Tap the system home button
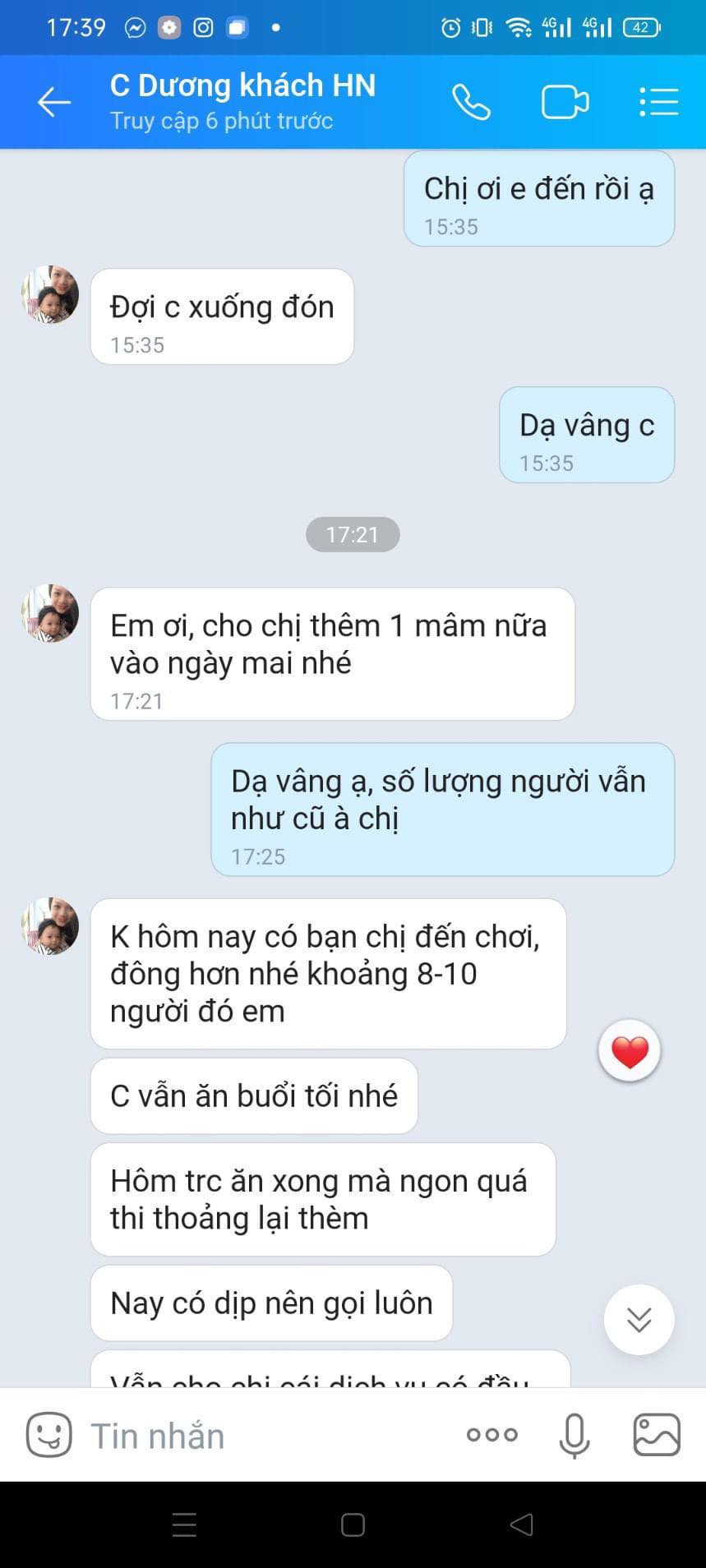 pos(353,1525)
